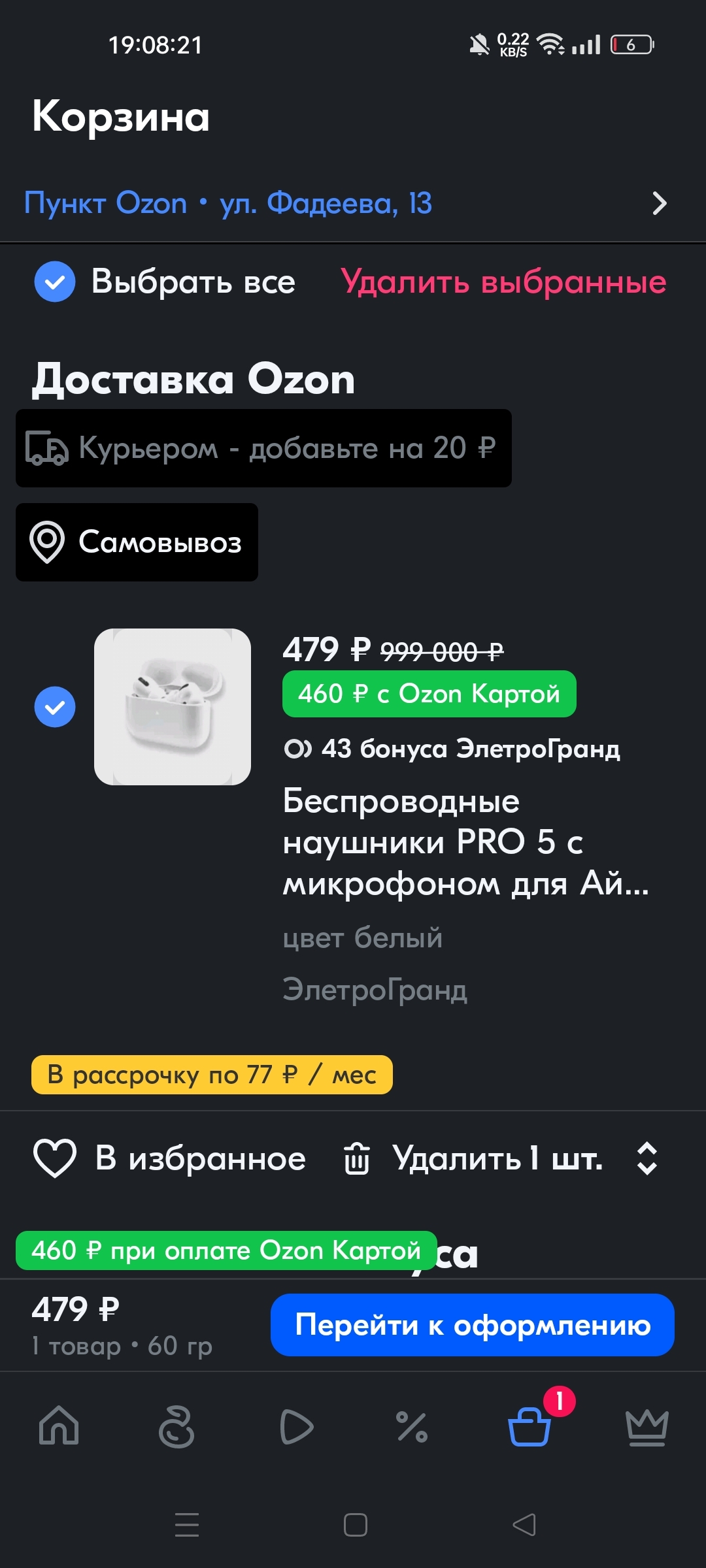Toggle the Выбрать все checkbox

[x=55, y=282]
